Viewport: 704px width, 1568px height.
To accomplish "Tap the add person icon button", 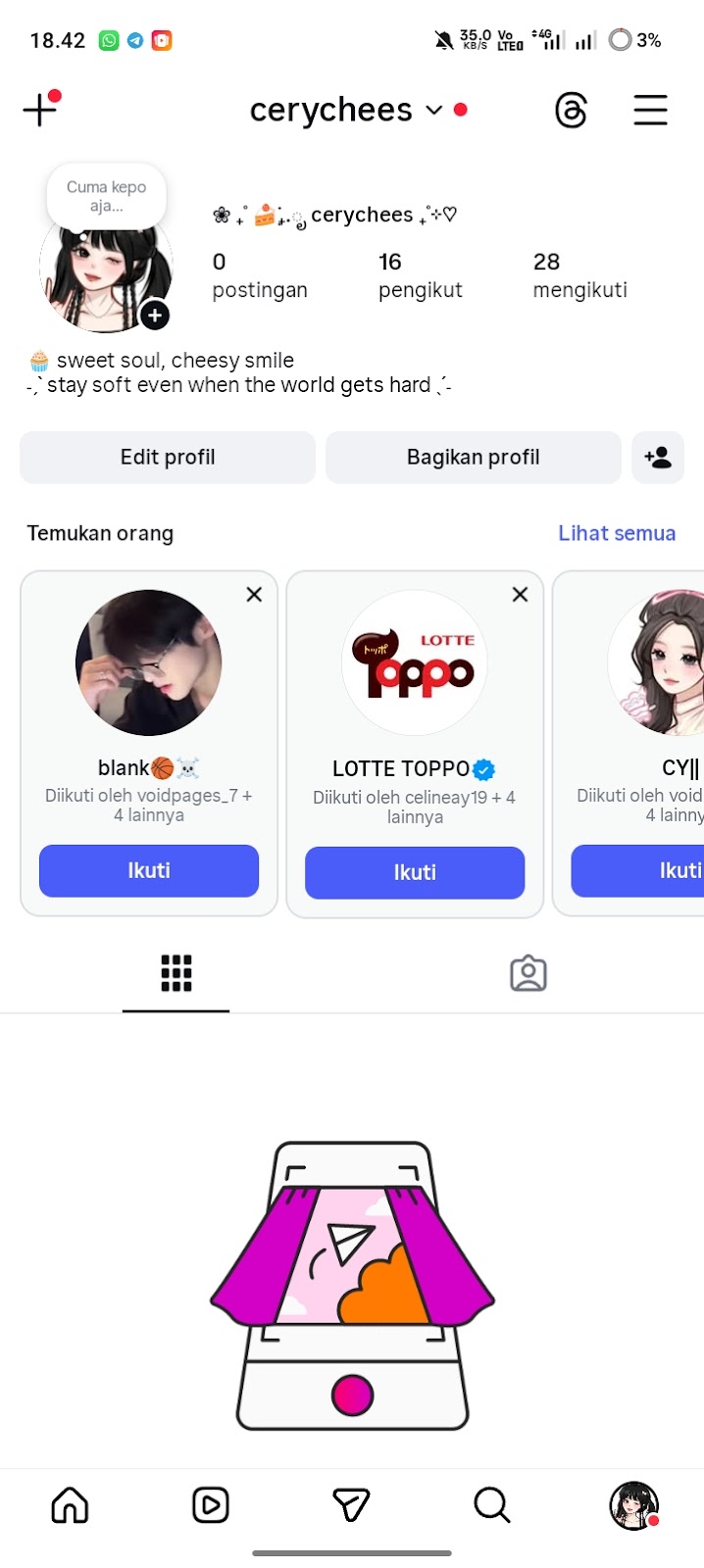I will (x=658, y=458).
